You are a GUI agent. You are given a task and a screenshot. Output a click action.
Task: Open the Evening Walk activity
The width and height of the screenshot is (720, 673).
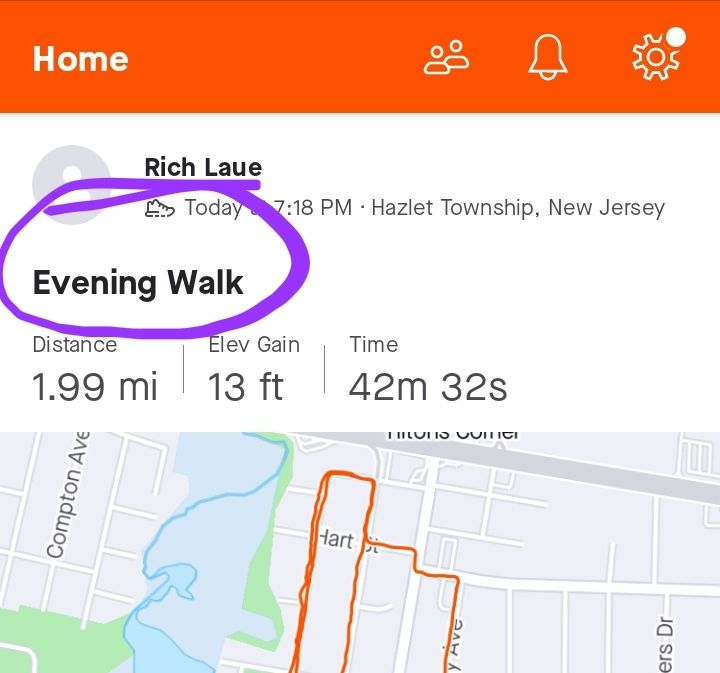point(138,283)
